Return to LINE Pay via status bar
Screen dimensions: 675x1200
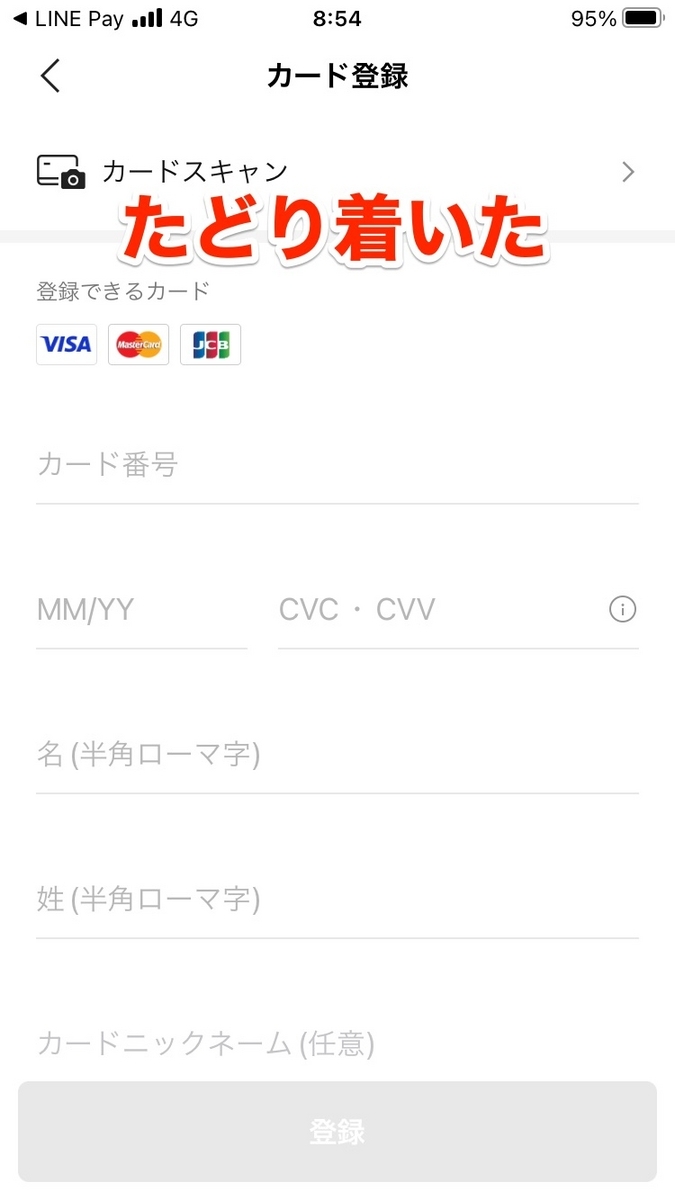(x=68, y=19)
